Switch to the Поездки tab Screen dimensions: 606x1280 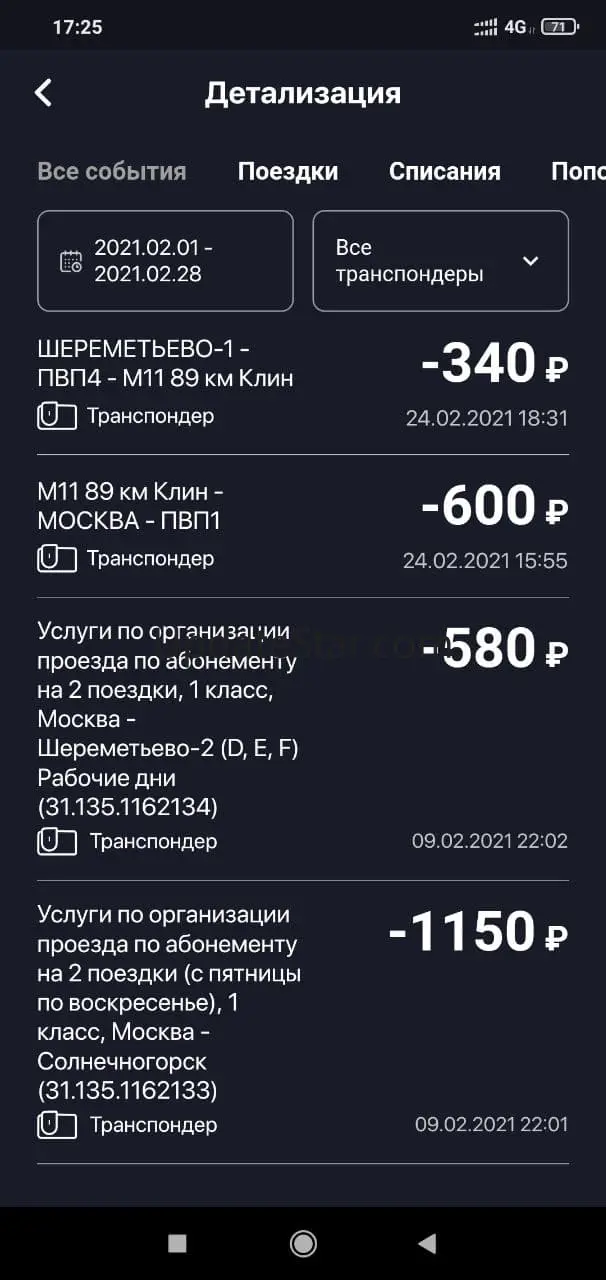point(288,171)
